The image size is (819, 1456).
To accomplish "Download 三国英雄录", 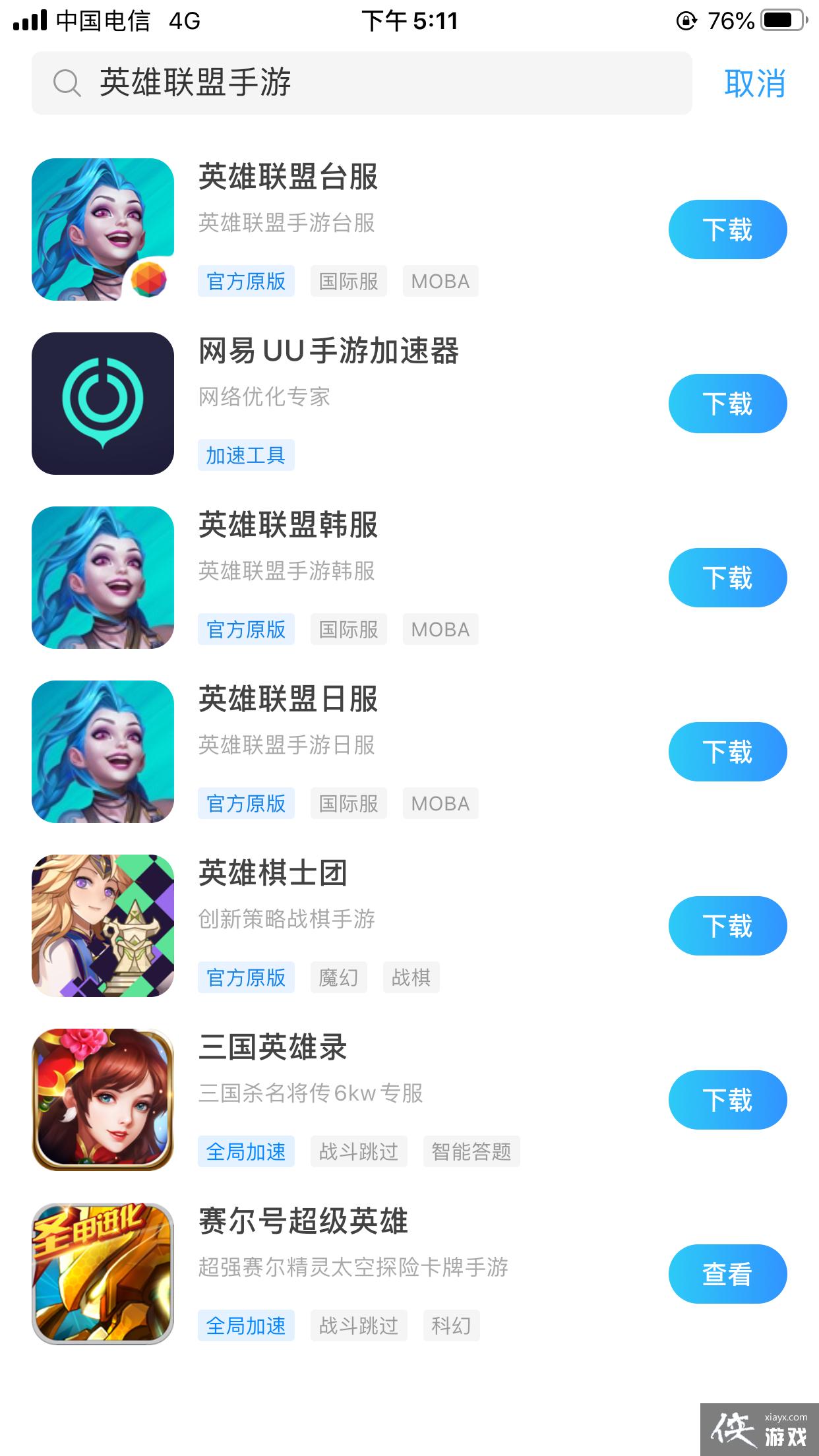I will point(727,1100).
